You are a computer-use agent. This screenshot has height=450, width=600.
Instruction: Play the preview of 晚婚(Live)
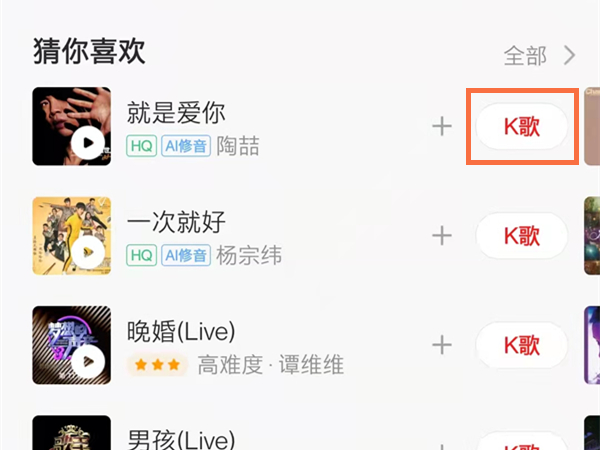(x=89, y=363)
